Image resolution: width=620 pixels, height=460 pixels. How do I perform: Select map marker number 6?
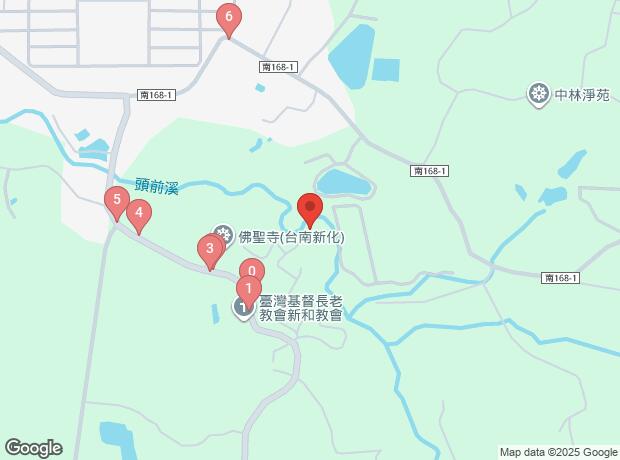pyautogui.click(x=229, y=17)
